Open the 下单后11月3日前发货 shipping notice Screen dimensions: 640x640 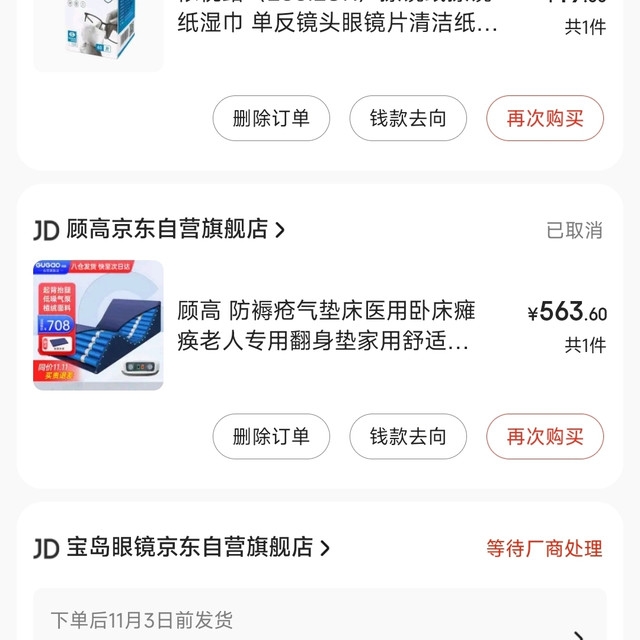pos(320,622)
